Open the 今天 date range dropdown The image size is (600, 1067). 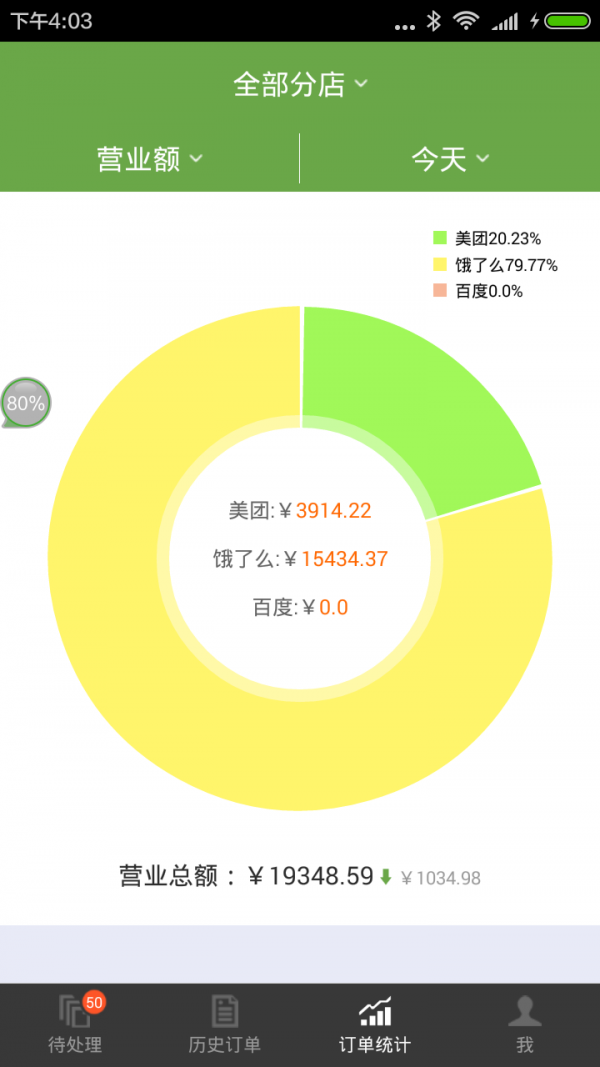coord(450,159)
